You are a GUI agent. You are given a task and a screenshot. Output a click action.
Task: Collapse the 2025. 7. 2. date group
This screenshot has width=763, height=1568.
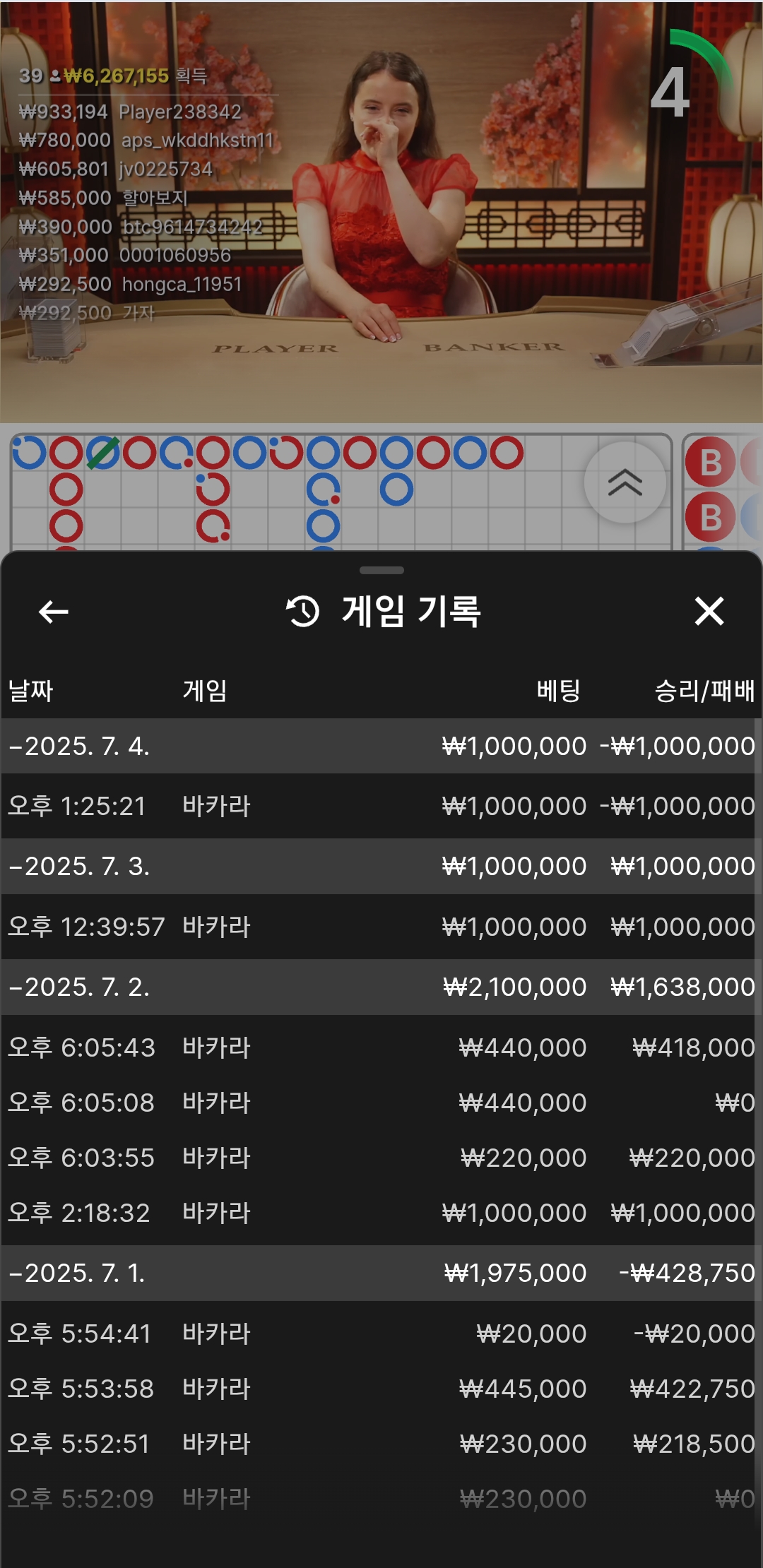point(78,987)
